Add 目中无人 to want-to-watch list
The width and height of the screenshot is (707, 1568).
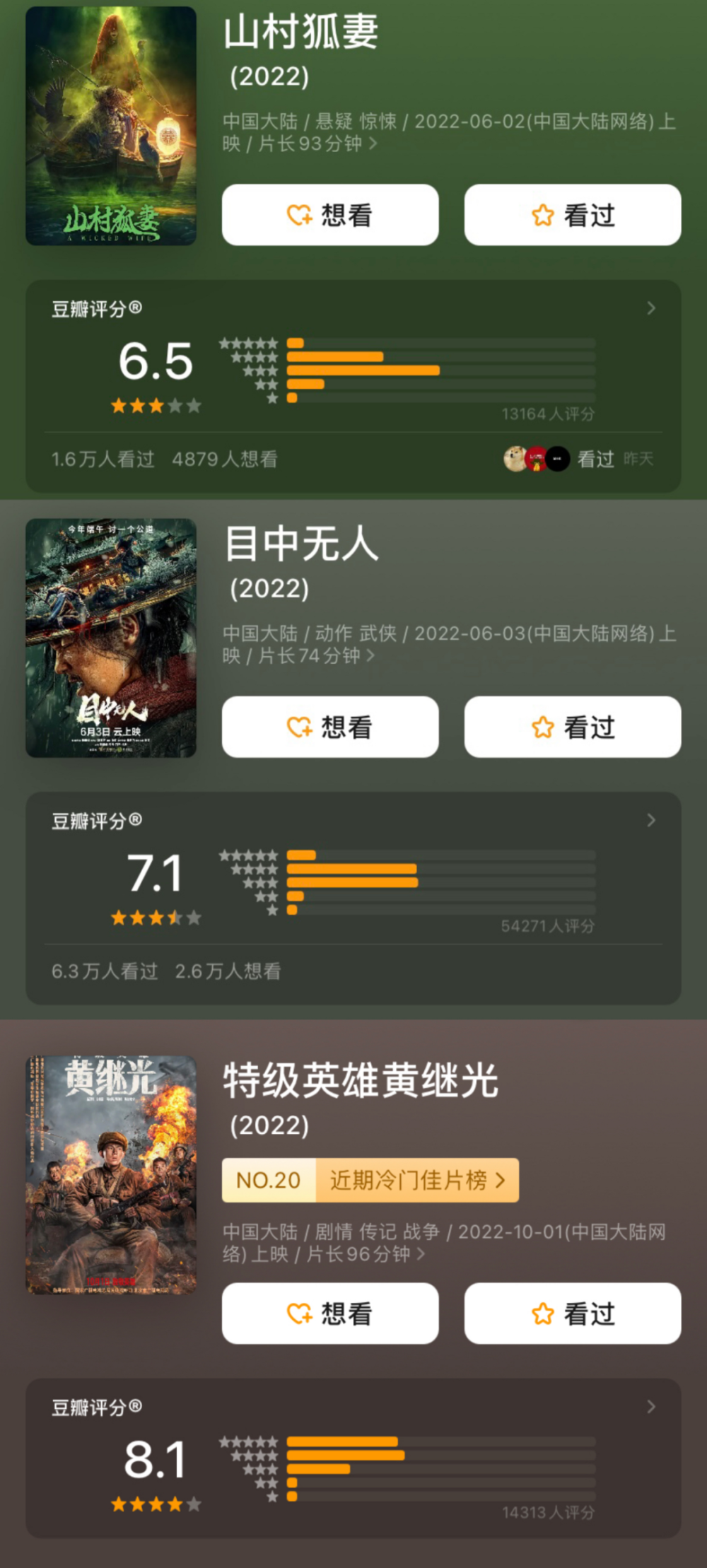(x=330, y=727)
